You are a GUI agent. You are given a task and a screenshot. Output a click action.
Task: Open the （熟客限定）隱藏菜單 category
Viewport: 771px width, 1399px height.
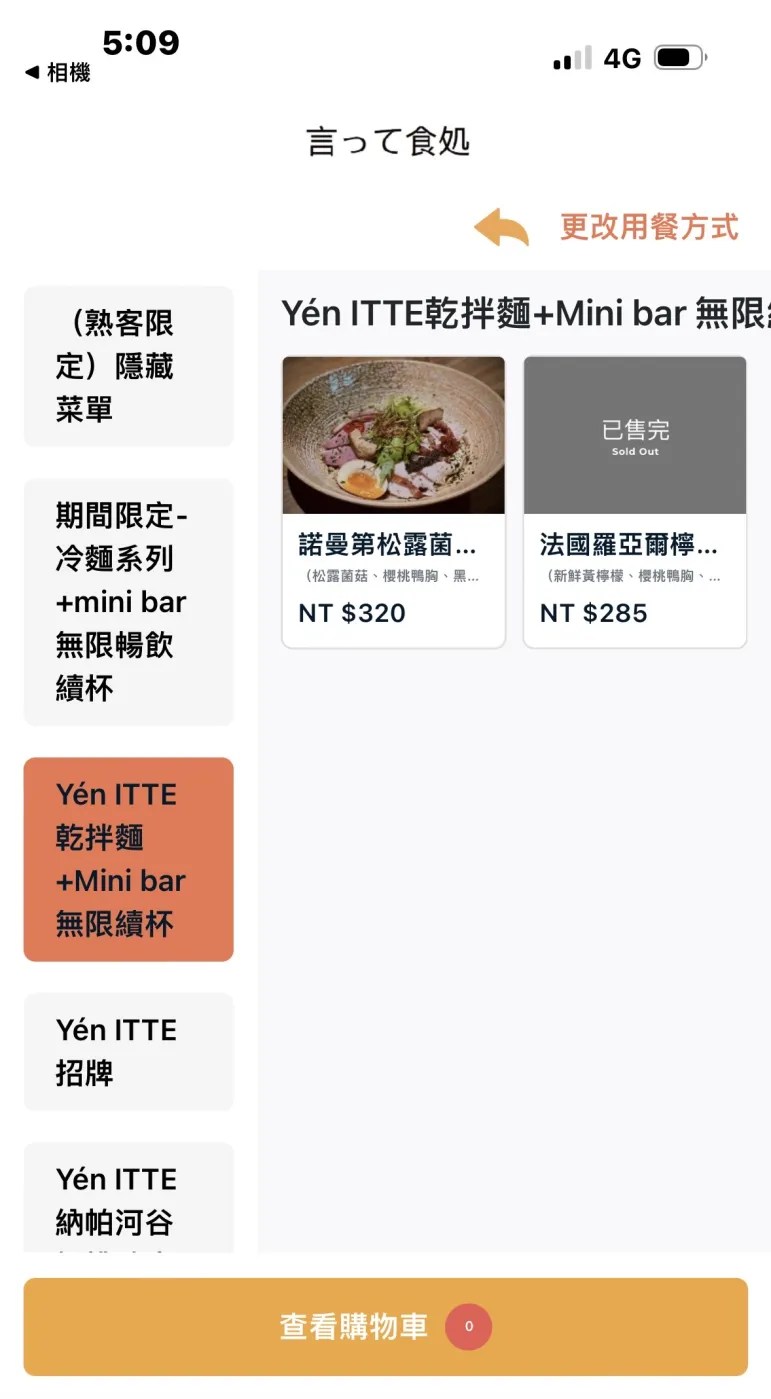(128, 366)
